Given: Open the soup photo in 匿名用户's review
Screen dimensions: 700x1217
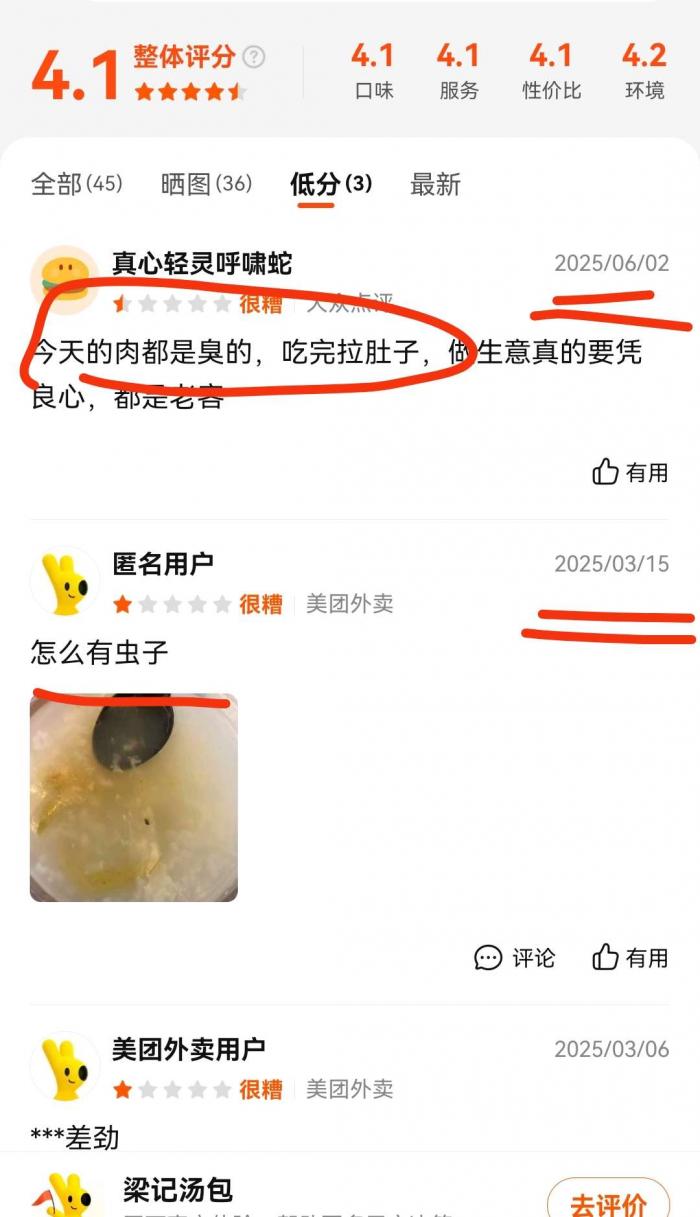Looking at the screenshot, I should click(134, 797).
